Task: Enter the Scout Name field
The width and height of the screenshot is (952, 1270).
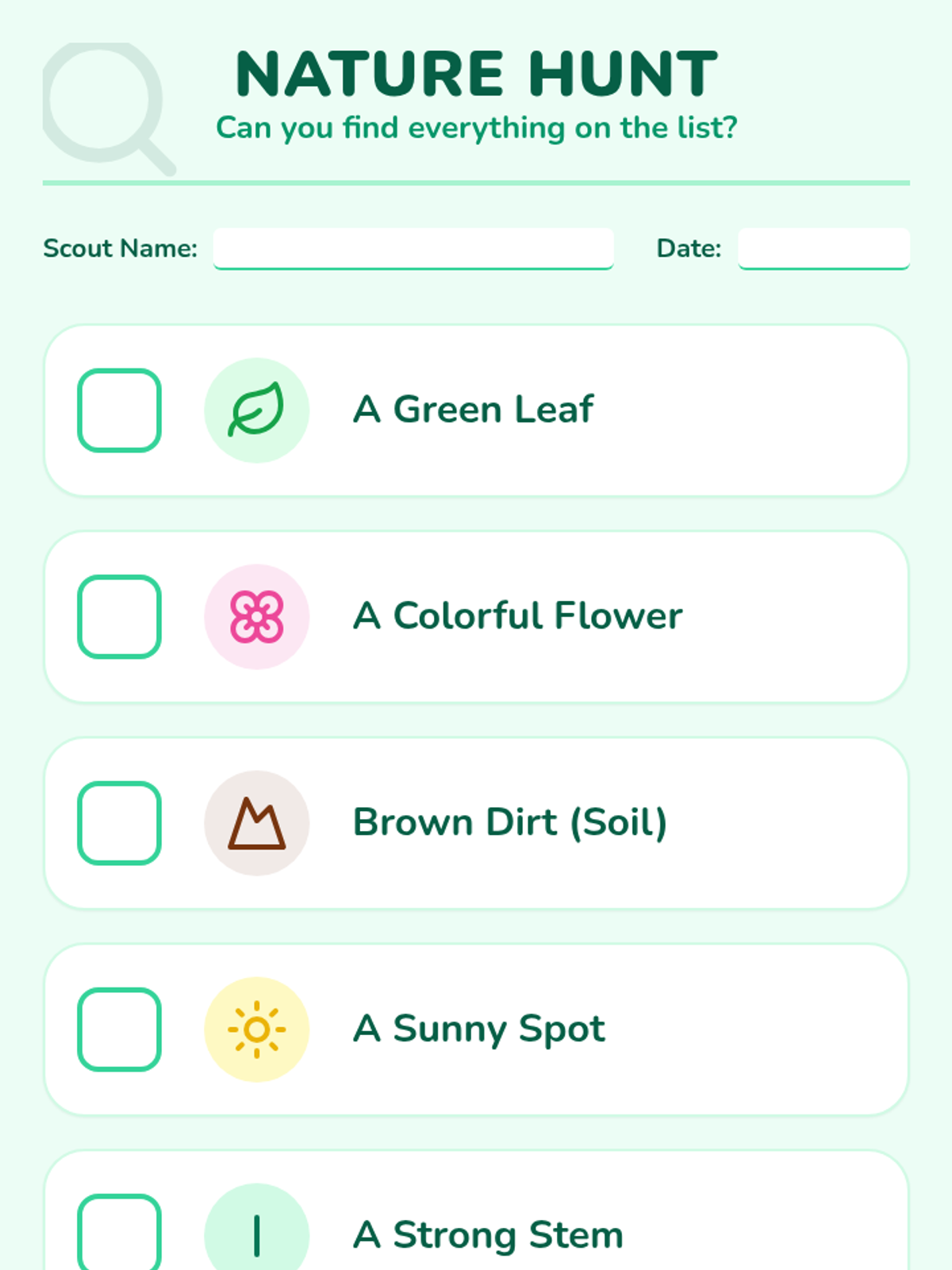Action: coord(413,248)
